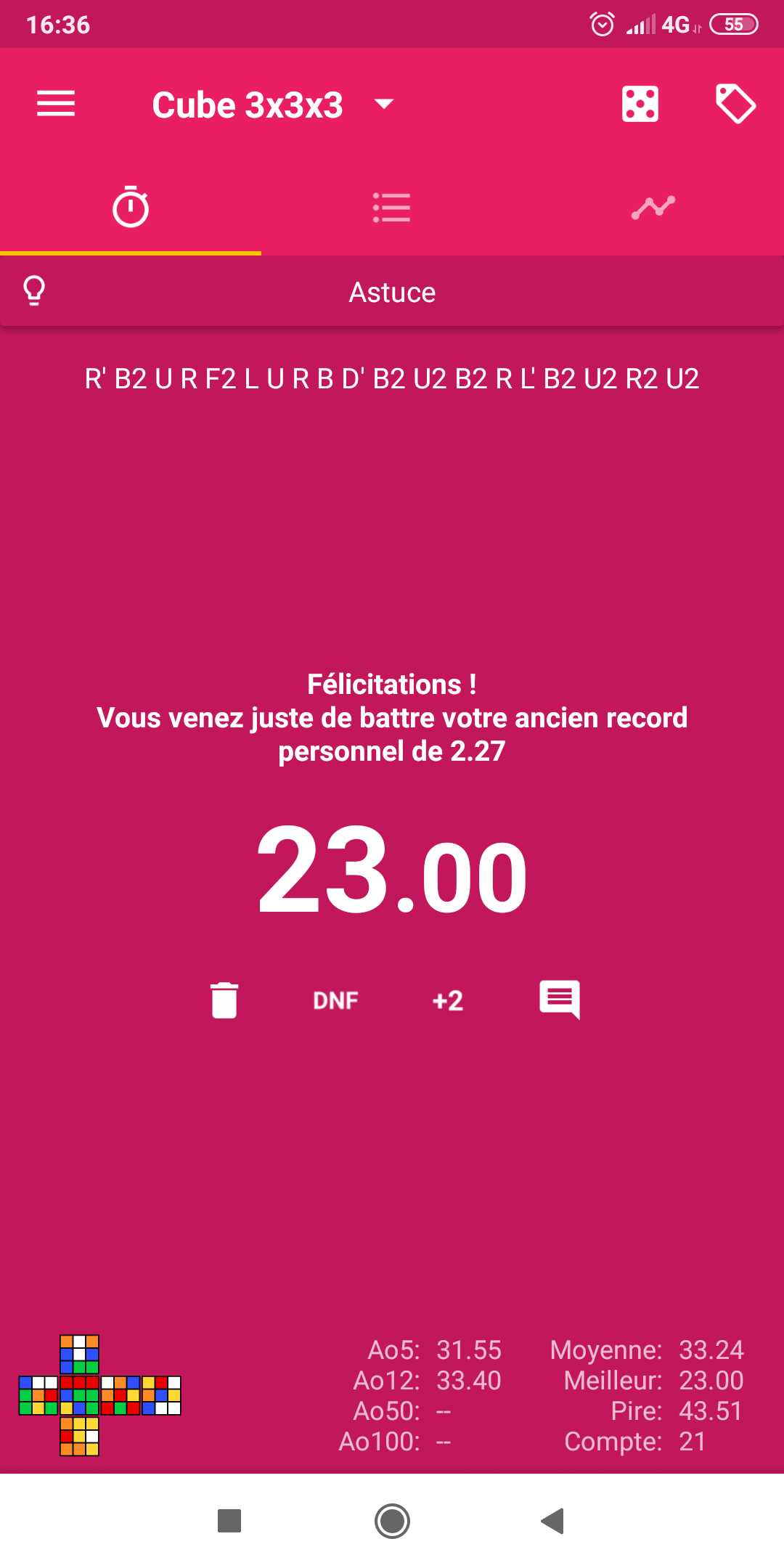
Task: Go back using system navigation
Action: 552,1521
